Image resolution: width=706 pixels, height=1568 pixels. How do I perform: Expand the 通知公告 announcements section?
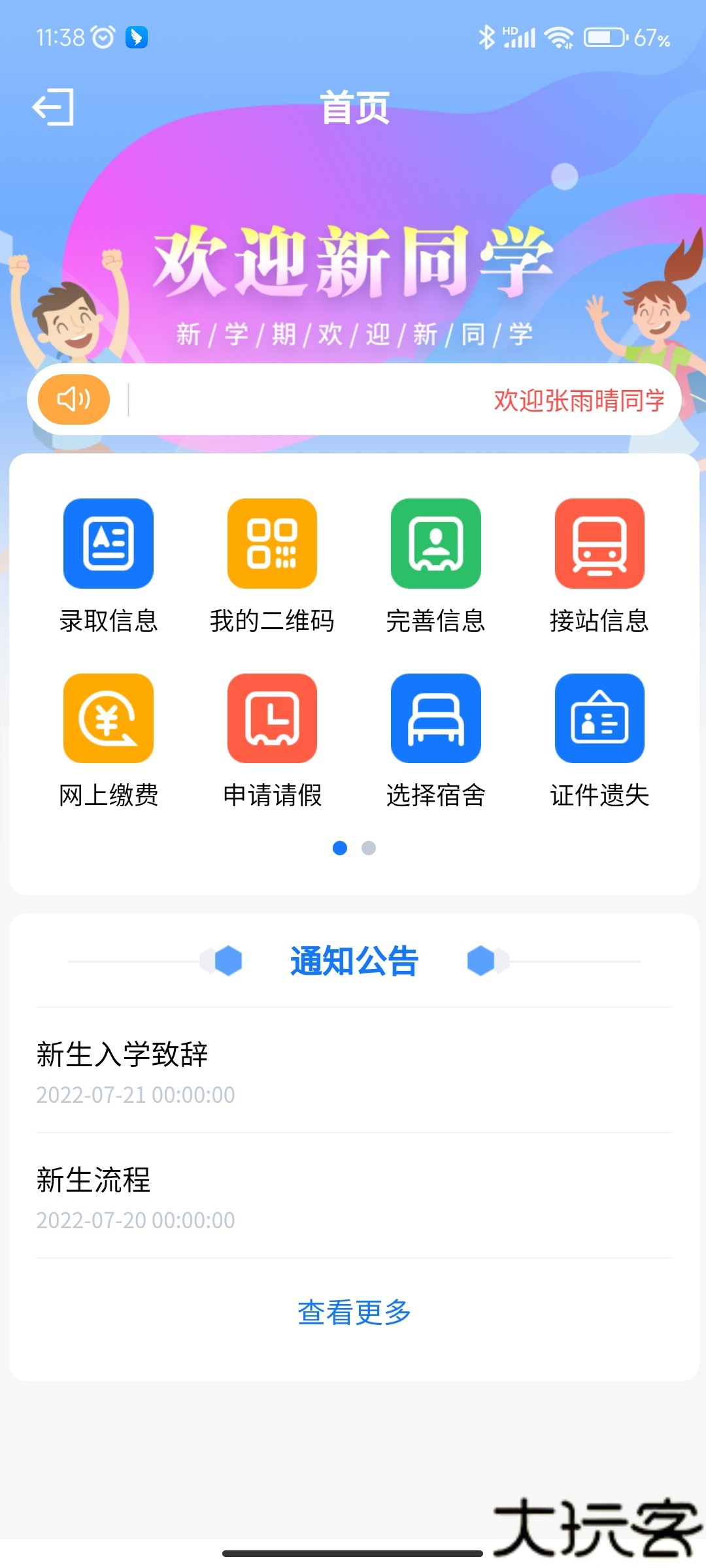click(x=353, y=960)
